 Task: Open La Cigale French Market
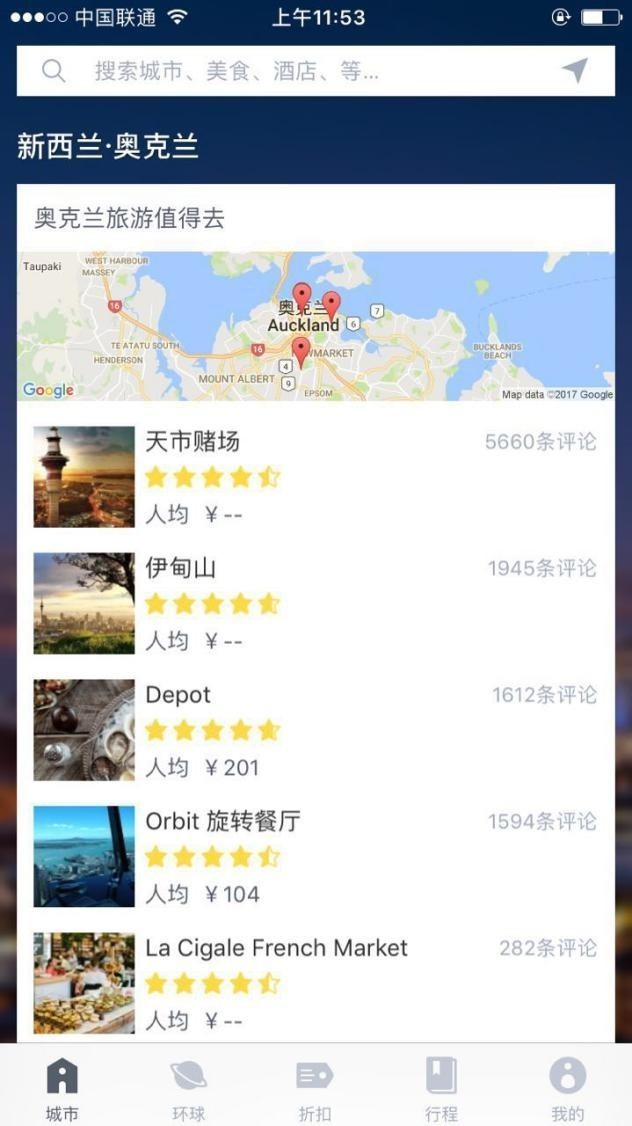coord(316,983)
